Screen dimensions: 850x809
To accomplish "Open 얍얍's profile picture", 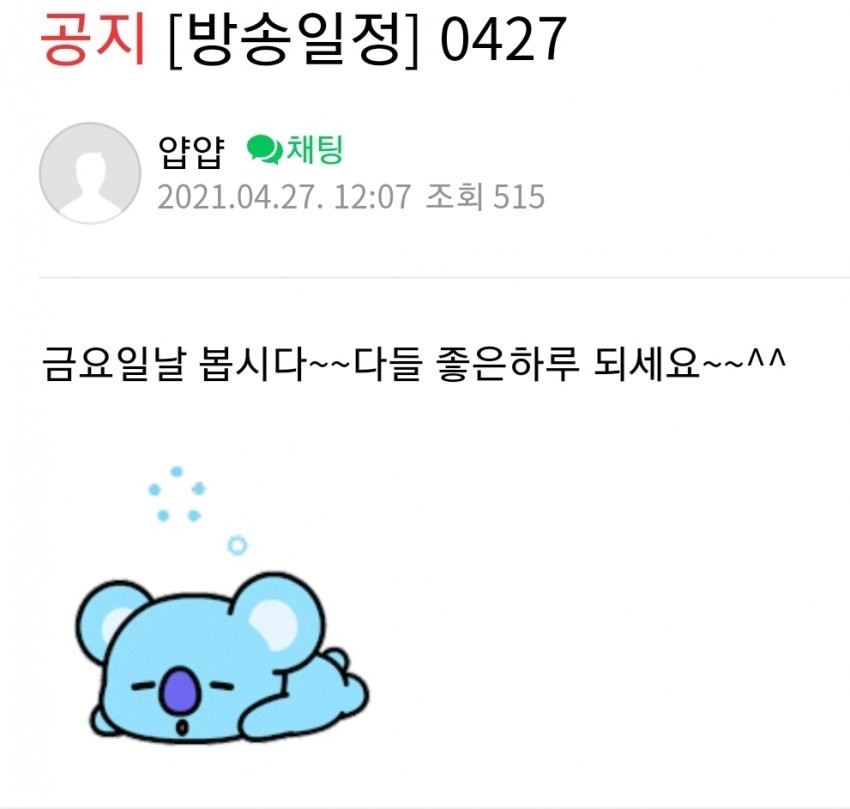I will pos(89,173).
